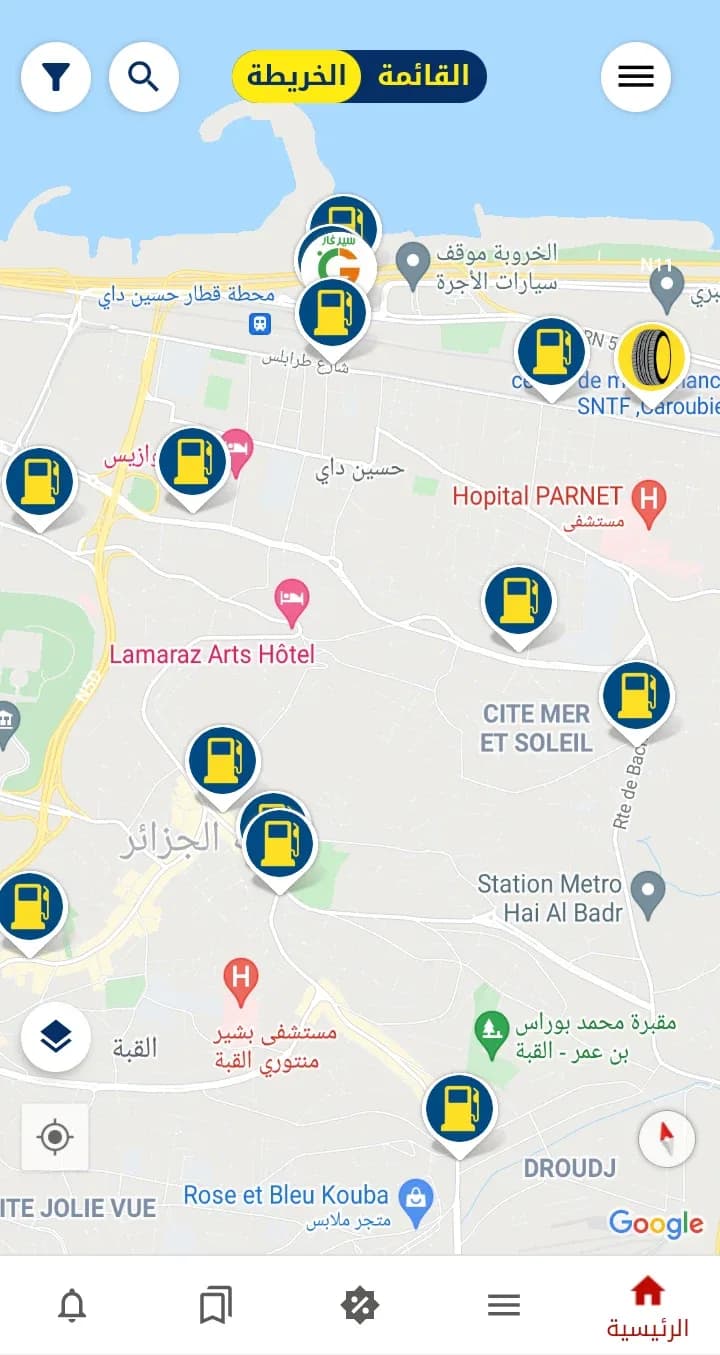Open the list tab in bottom bar
720x1355 pixels.
[504, 1305]
